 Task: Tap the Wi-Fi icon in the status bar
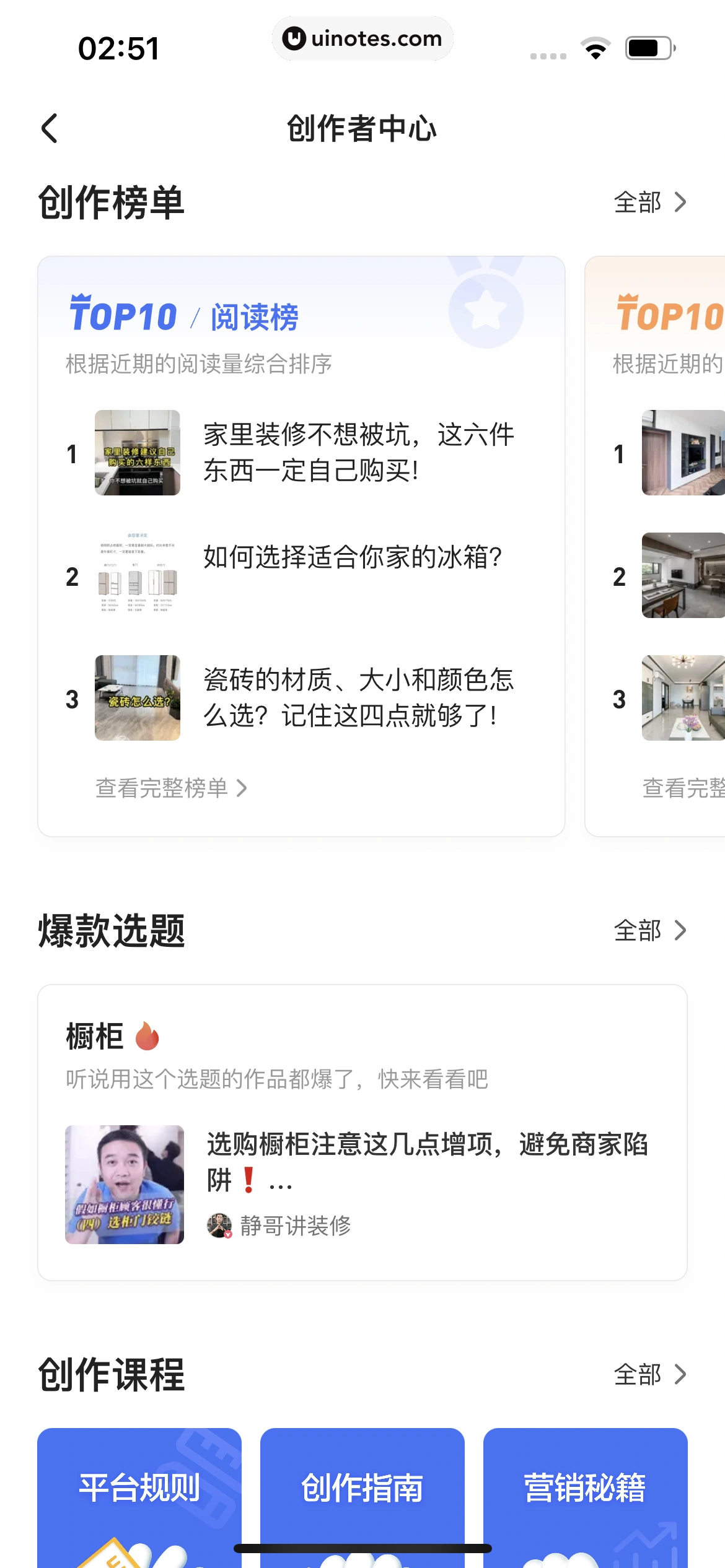click(x=596, y=46)
